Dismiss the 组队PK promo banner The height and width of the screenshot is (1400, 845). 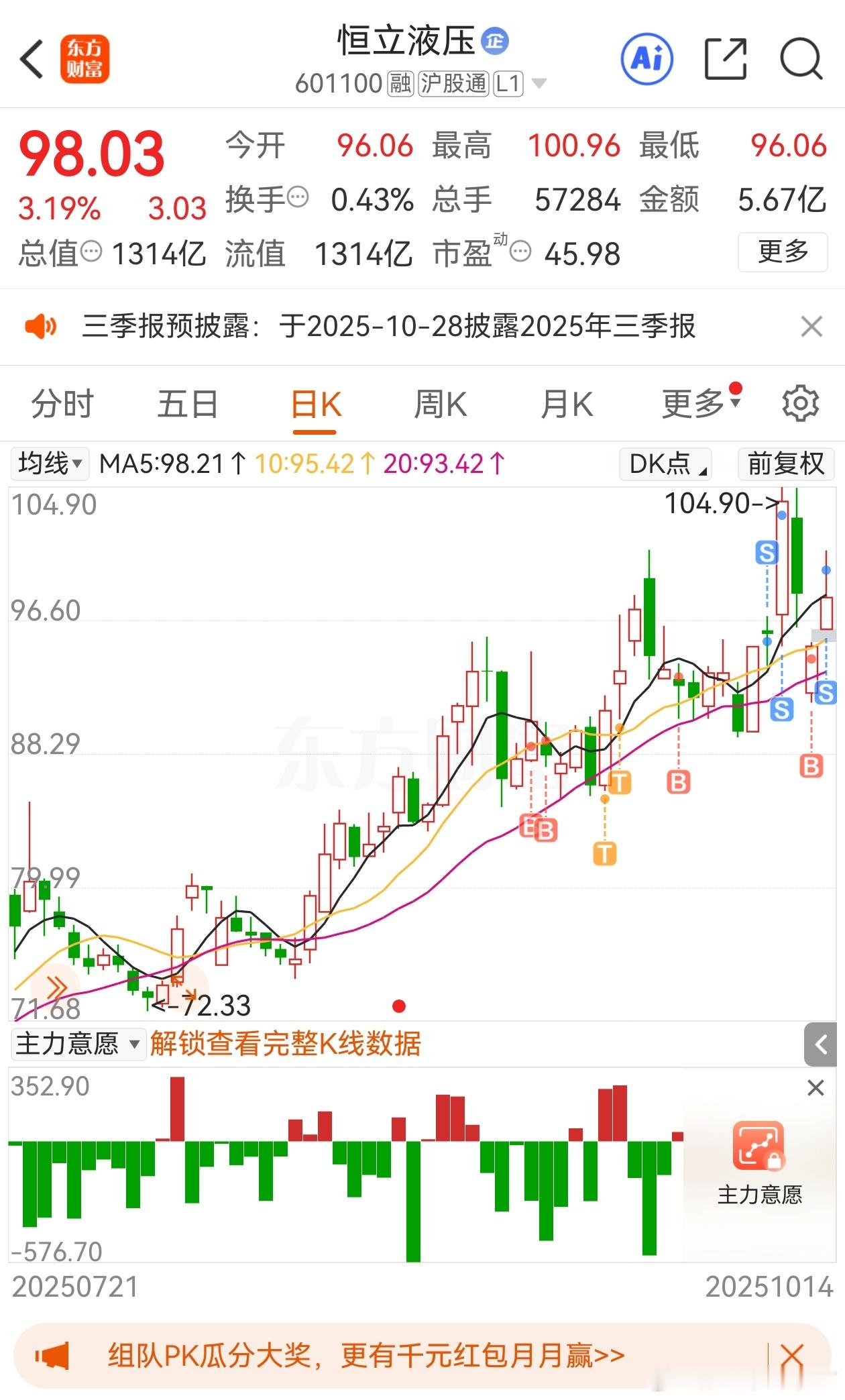tap(792, 1356)
